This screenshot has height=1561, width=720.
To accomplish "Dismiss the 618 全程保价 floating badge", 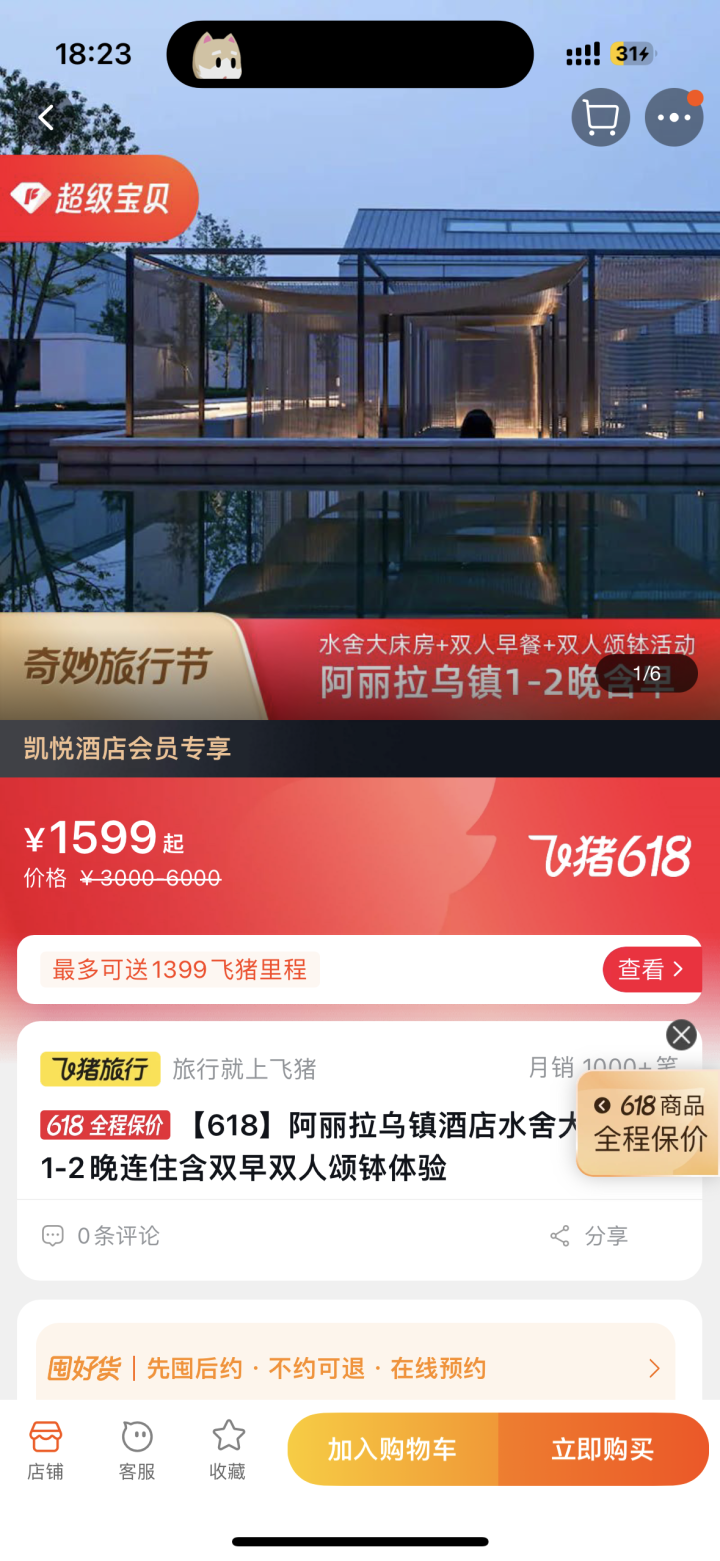I will coord(681,1034).
